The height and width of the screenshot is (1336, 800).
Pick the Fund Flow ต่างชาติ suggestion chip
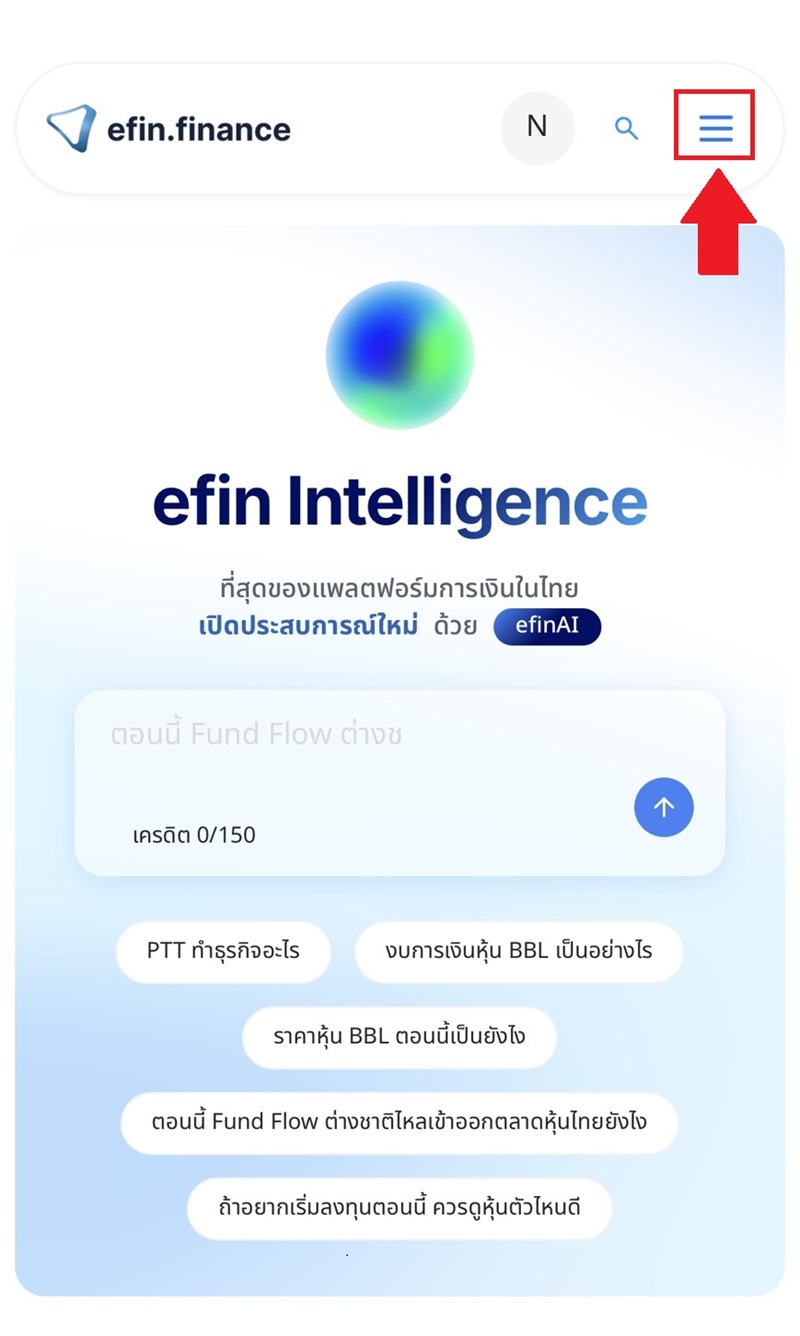pos(399,1122)
